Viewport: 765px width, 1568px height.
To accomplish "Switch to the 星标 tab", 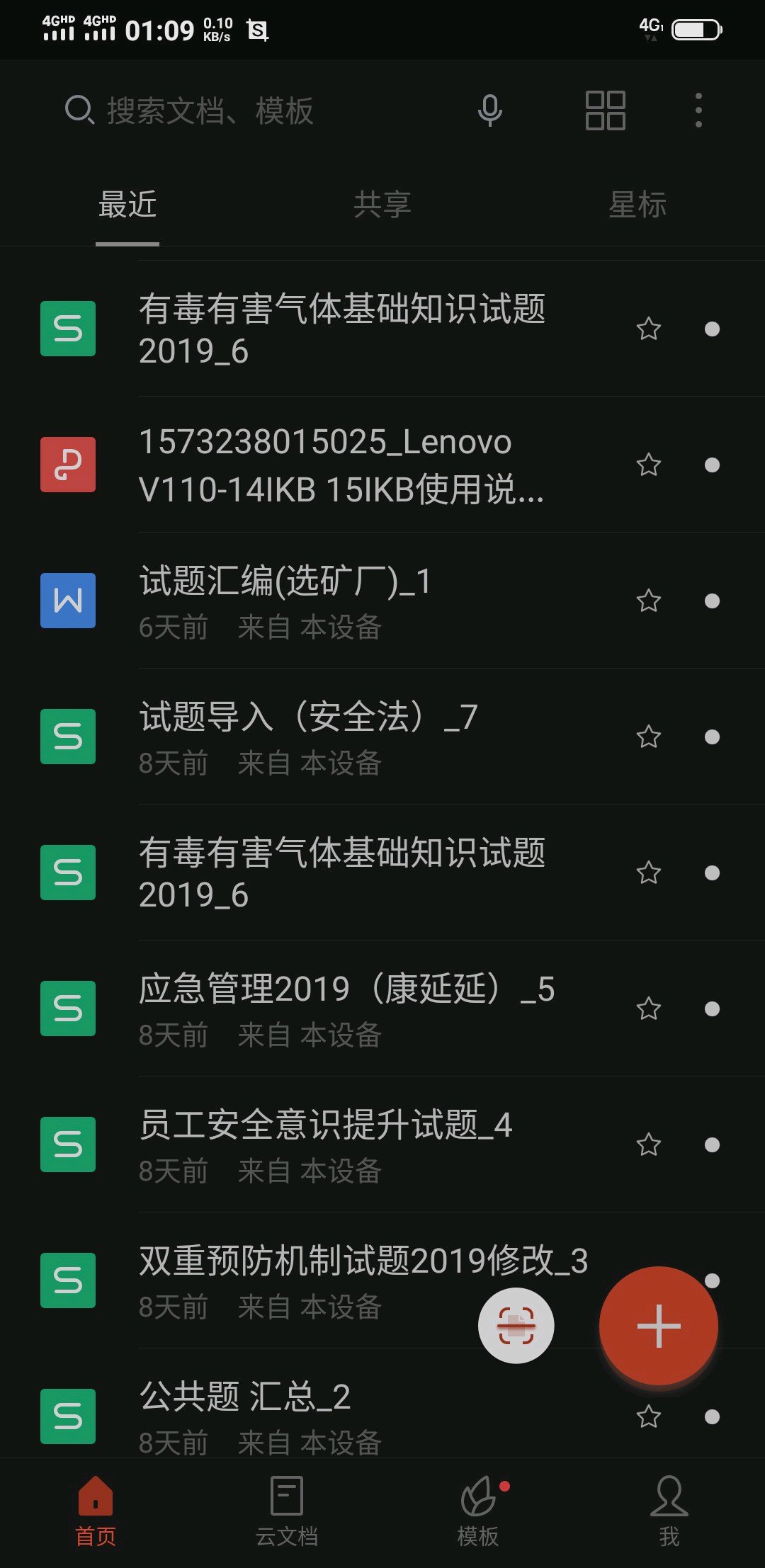I will pyautogui.click(x=637, y=205).
